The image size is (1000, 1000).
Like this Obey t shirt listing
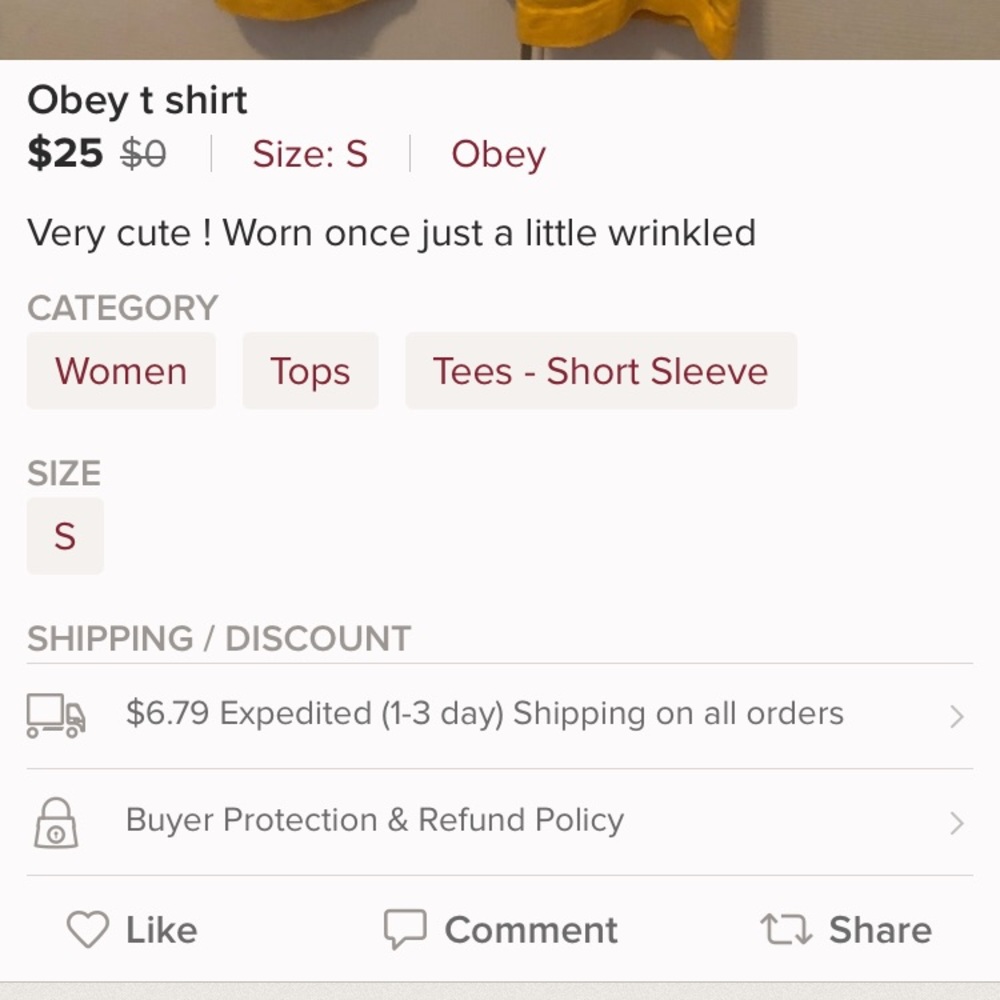[132, 930]
